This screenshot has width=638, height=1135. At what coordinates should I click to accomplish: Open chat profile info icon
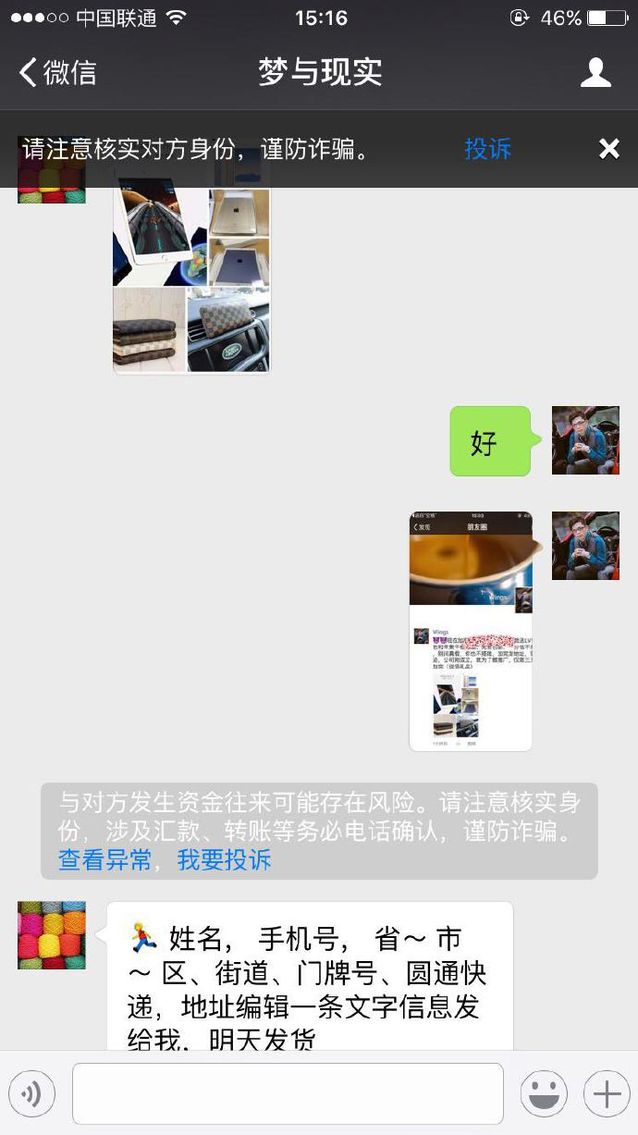coord(596,72)
